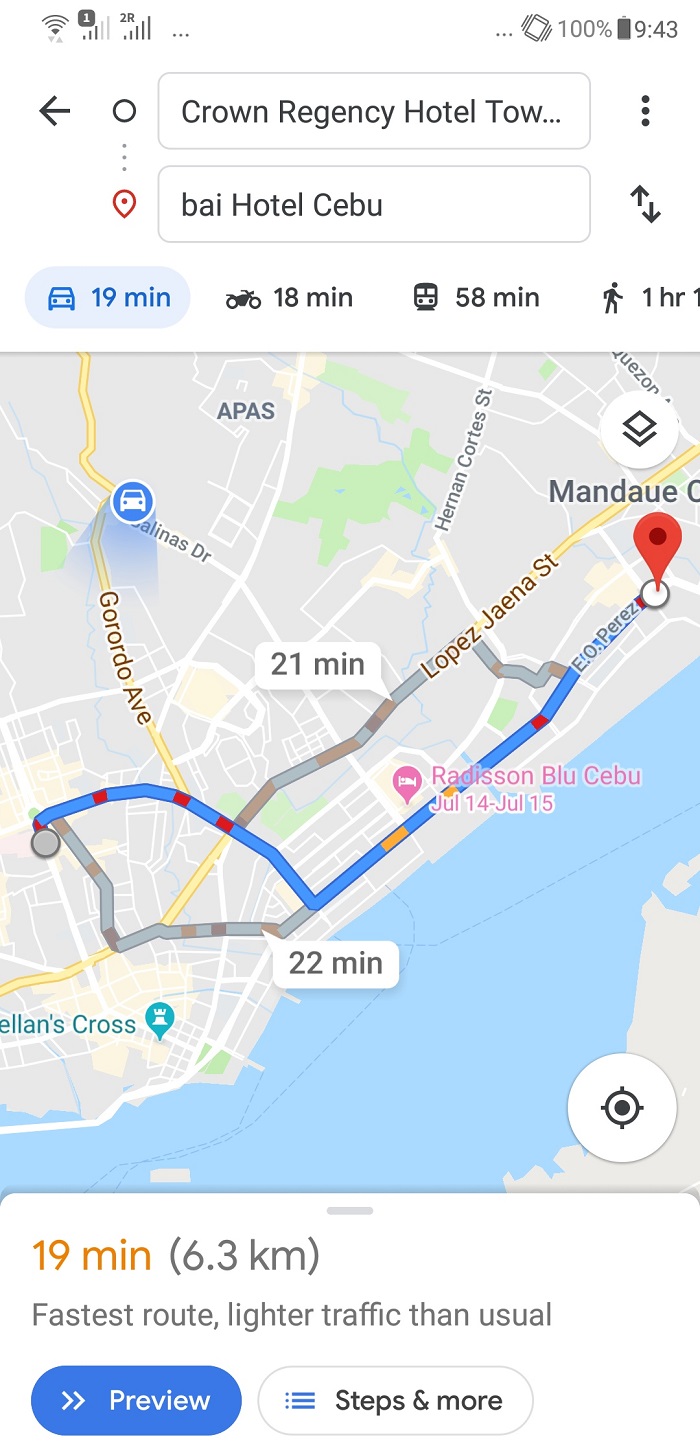Switch to transit mode 58 min
The height and width of the screenshot is (1455, 700).
point(476,298)
